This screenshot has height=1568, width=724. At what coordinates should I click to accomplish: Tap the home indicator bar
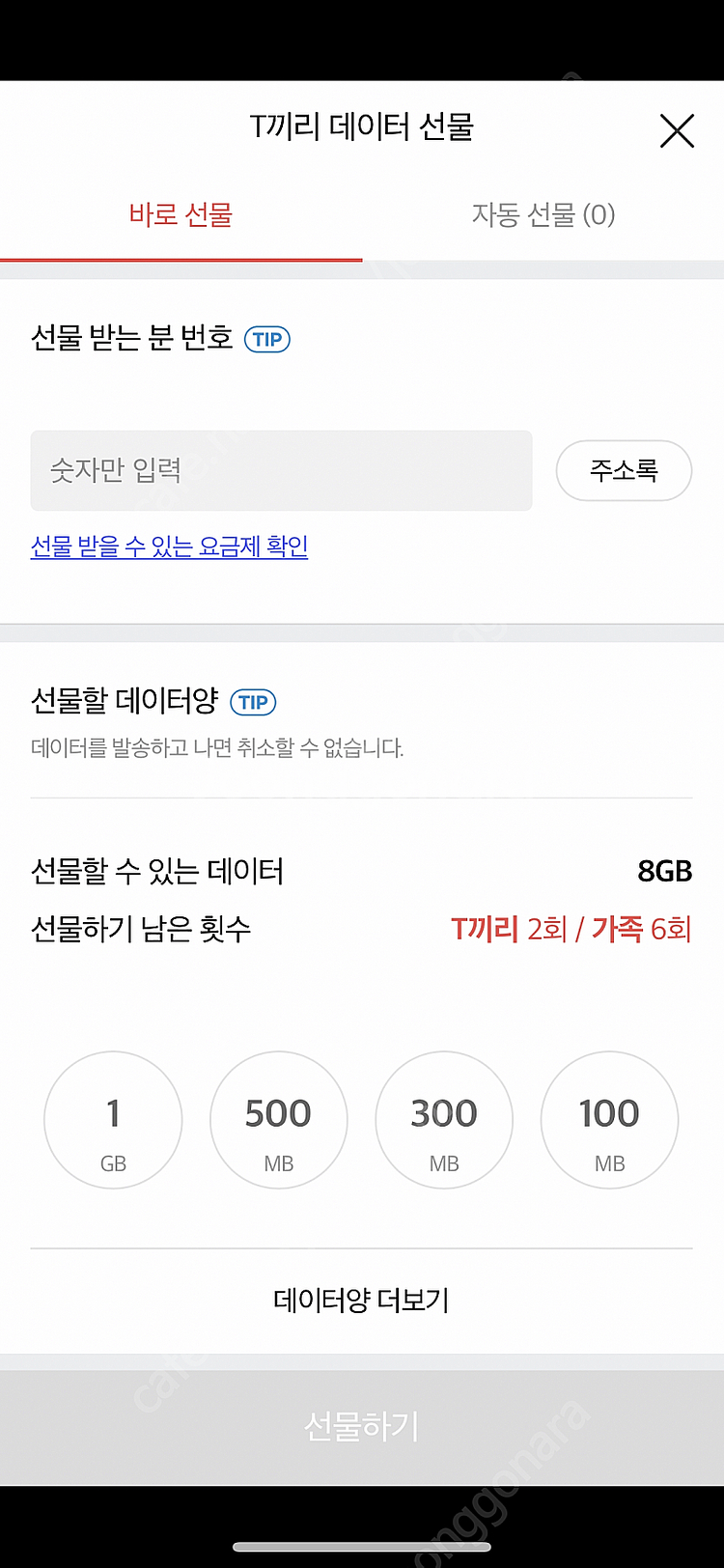pos(362,1541)
